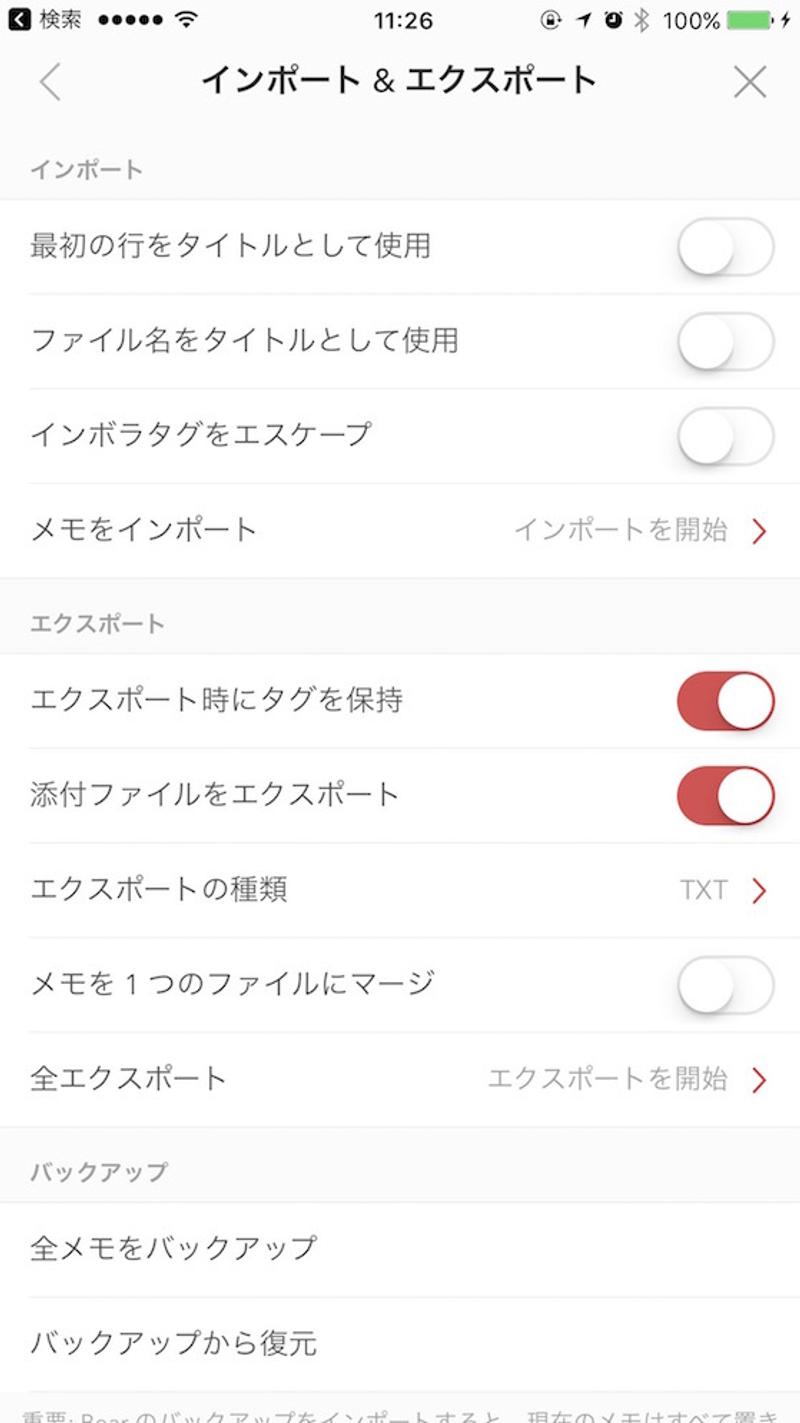This screenshot has height=1423, width=800.
Task: Choose the エクスポートの種類 format
Action: (400, 890)
